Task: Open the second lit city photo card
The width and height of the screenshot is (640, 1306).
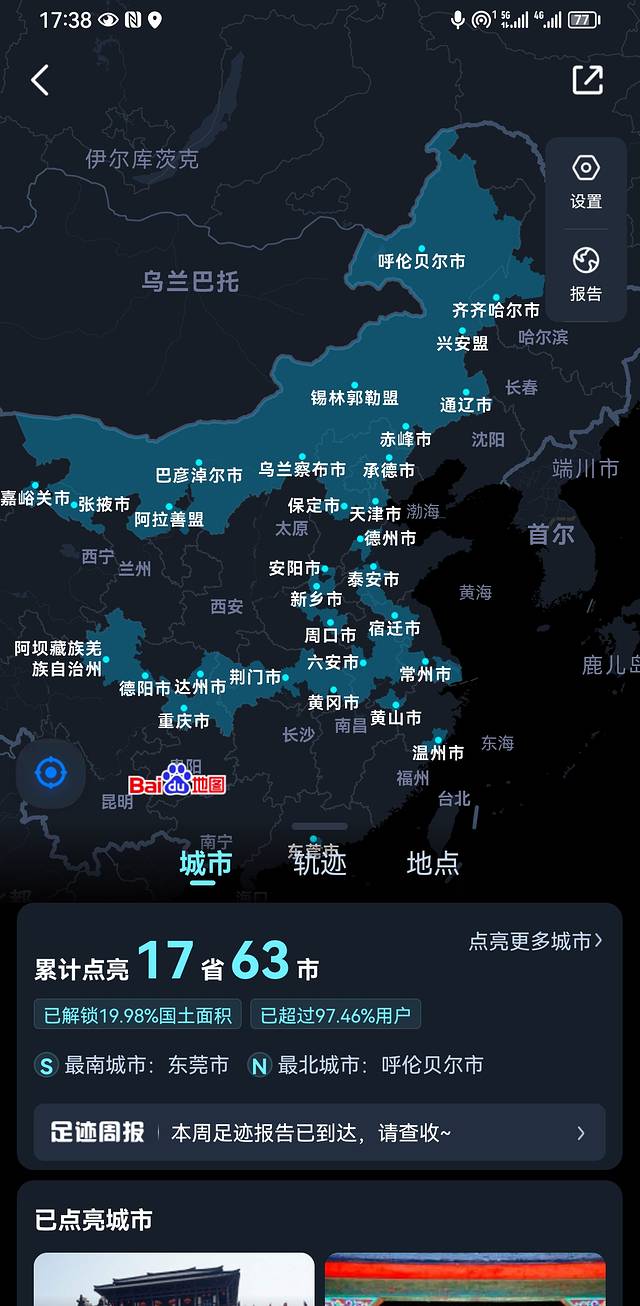Action: 465,1279
